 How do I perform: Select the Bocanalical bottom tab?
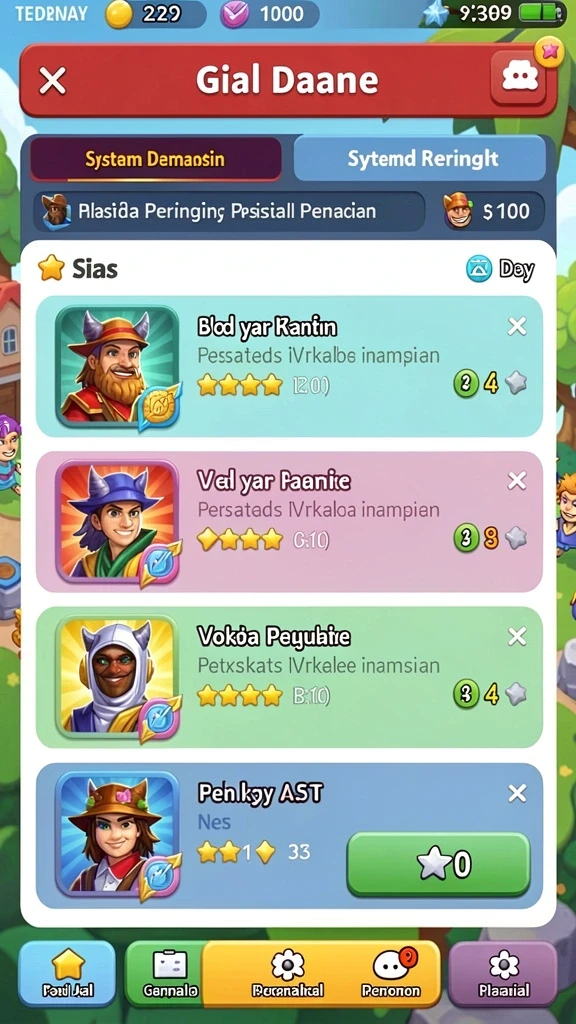tap(287, 973)
